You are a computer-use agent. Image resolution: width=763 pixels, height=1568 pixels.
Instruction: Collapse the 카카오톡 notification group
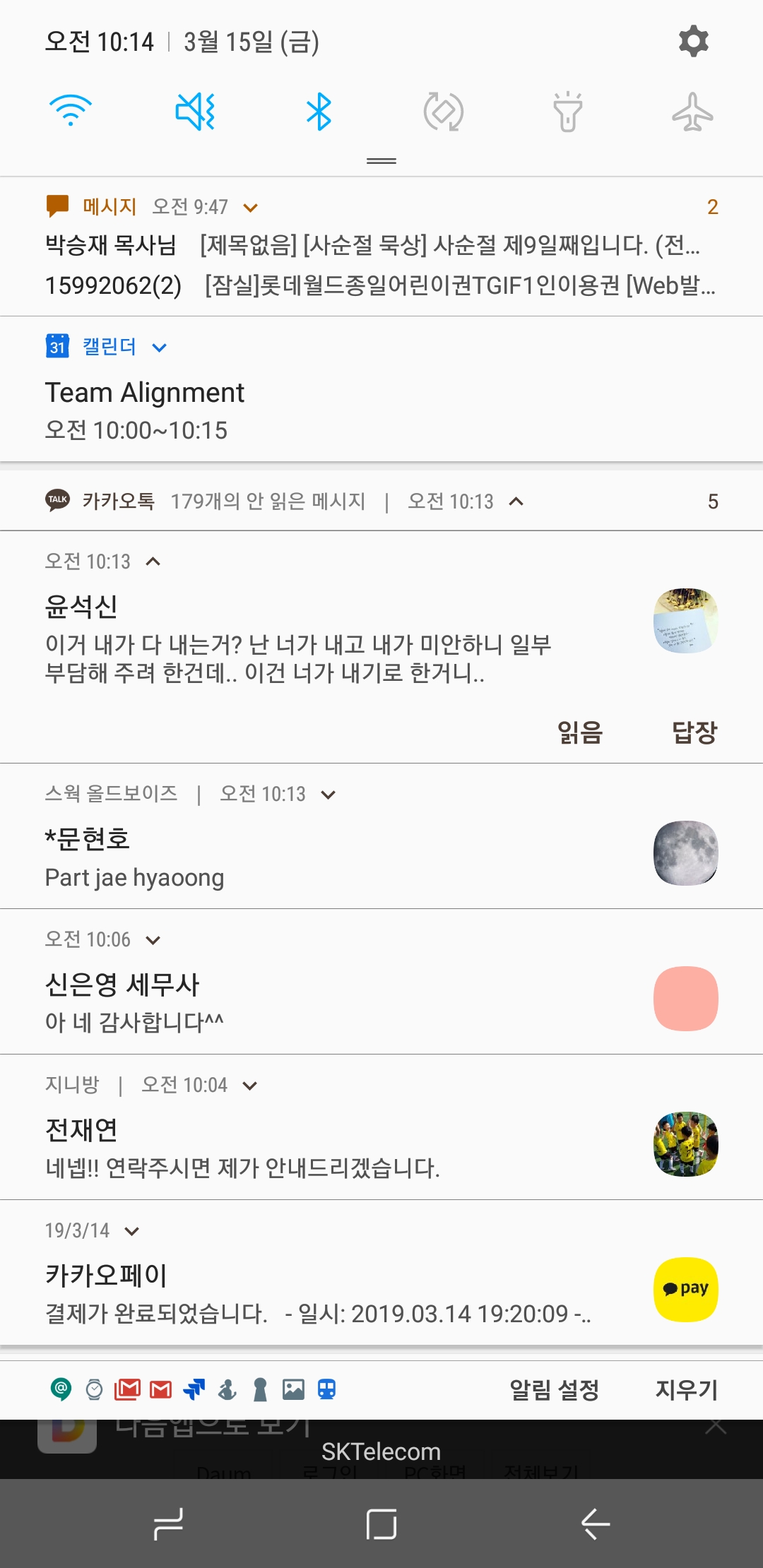pos(516,501)
